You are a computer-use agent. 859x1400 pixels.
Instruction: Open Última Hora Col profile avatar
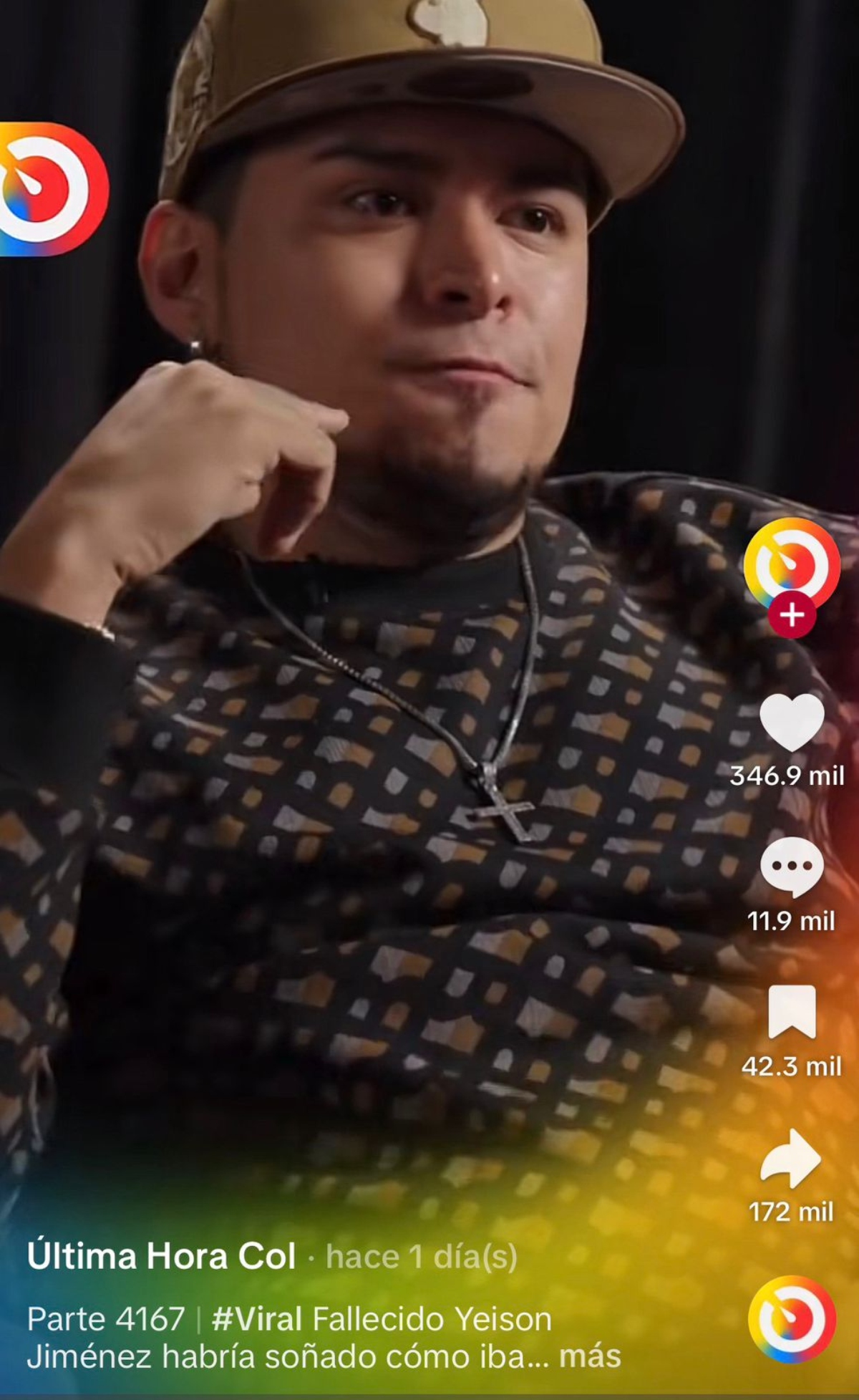tap(791, 564)
